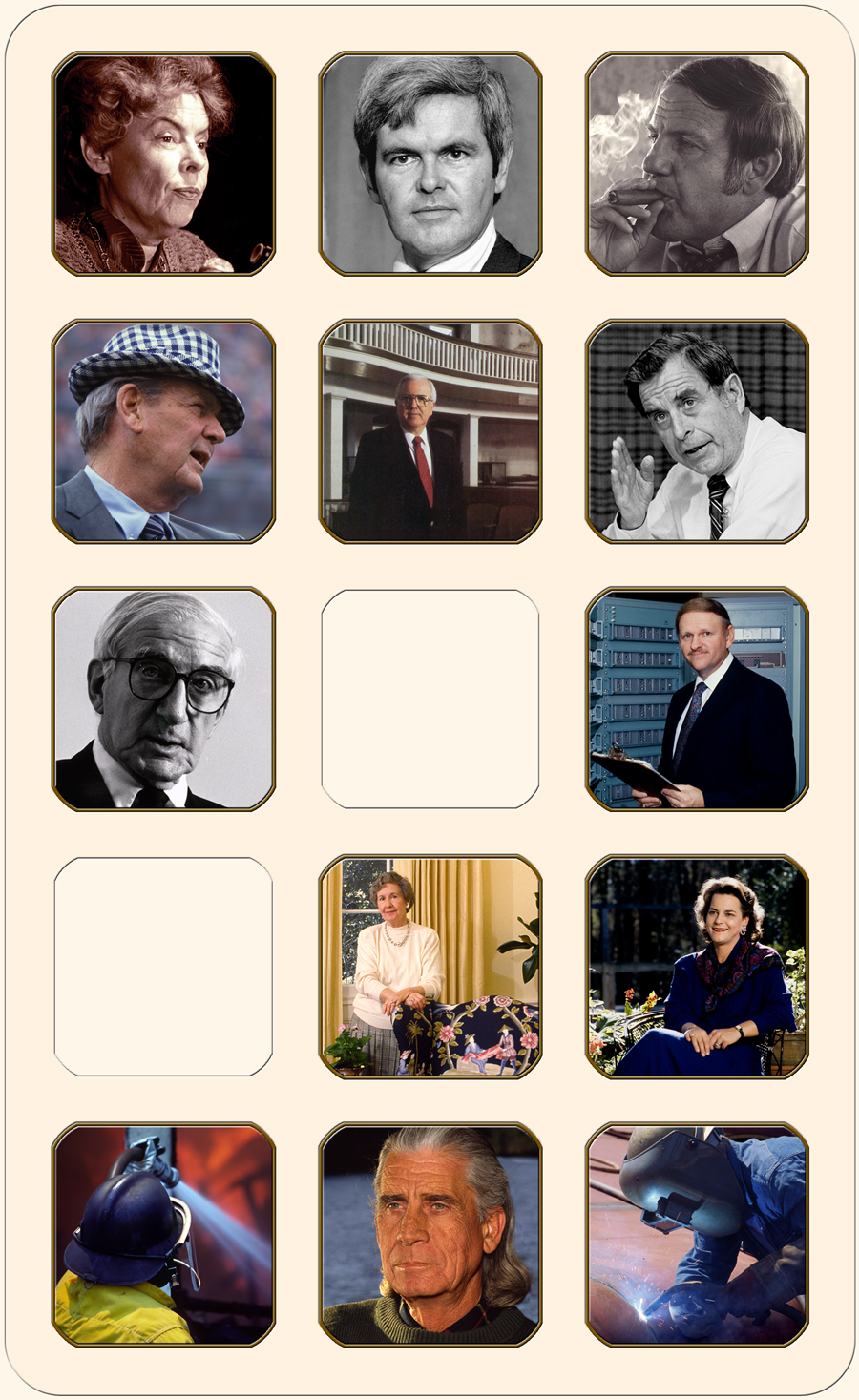View the welder with sparks photo

tap(697, 1233)
